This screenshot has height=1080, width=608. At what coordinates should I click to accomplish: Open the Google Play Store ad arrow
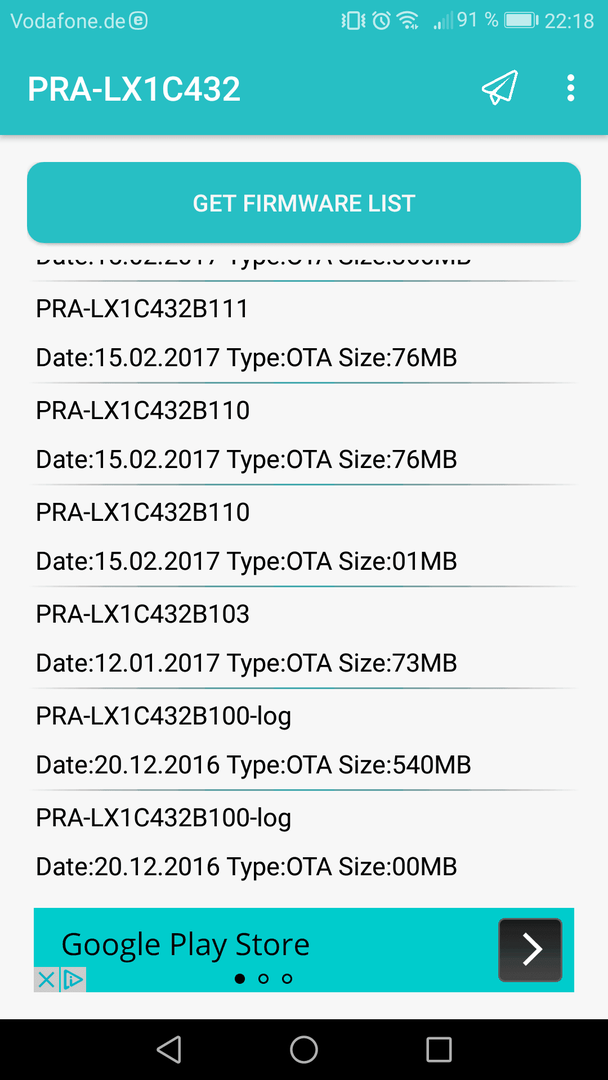pyautogui.click(x=530, y=950)
